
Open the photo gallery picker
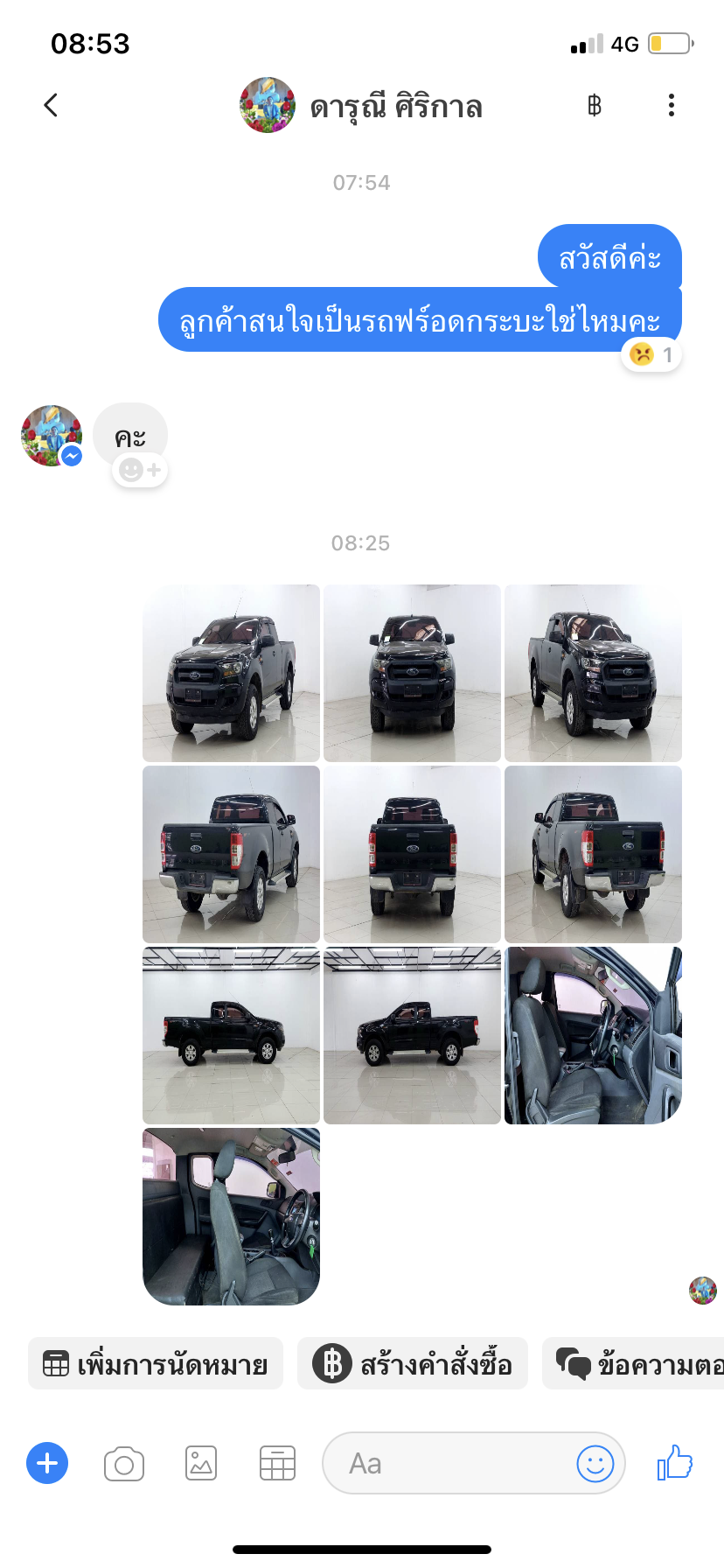click(x=201, y=1463)
